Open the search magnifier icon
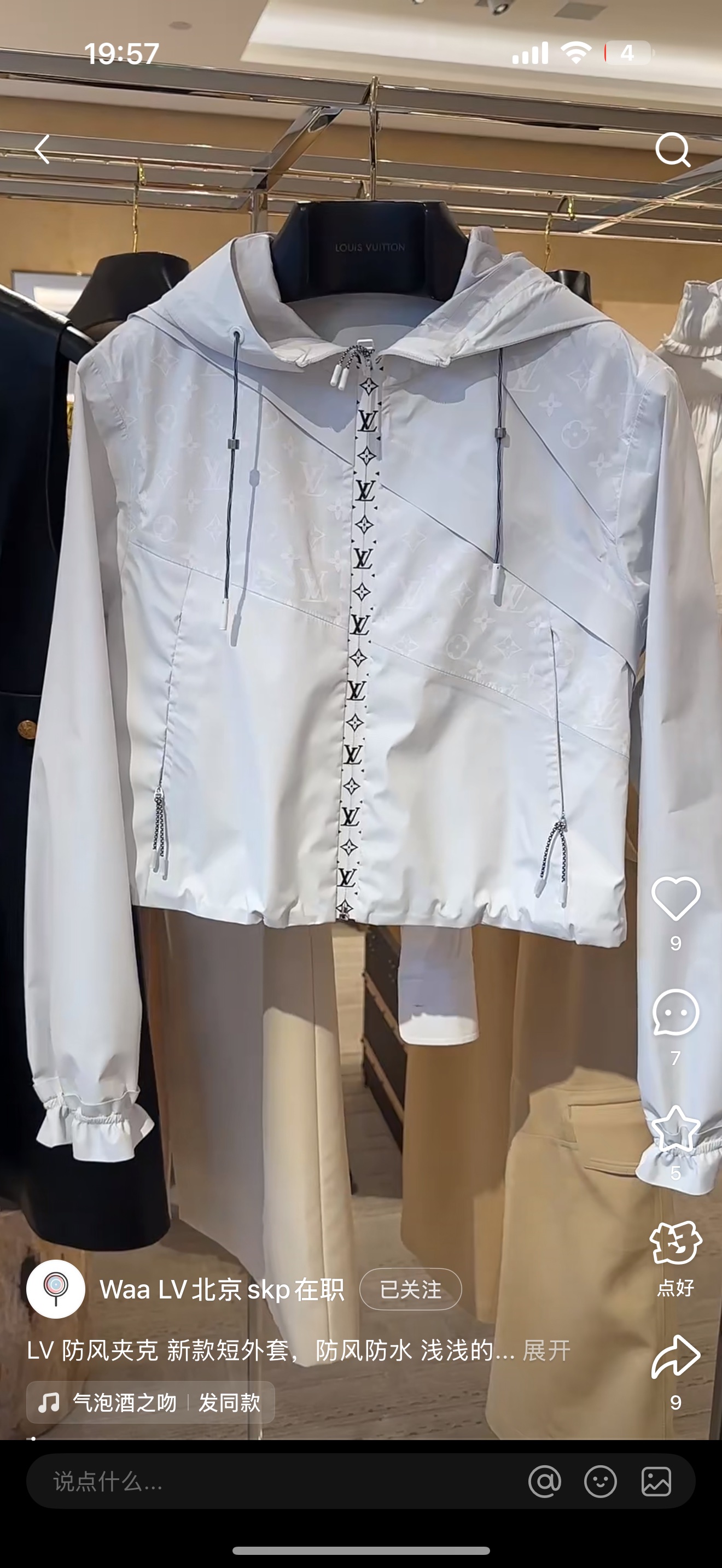 click(673, 150)
